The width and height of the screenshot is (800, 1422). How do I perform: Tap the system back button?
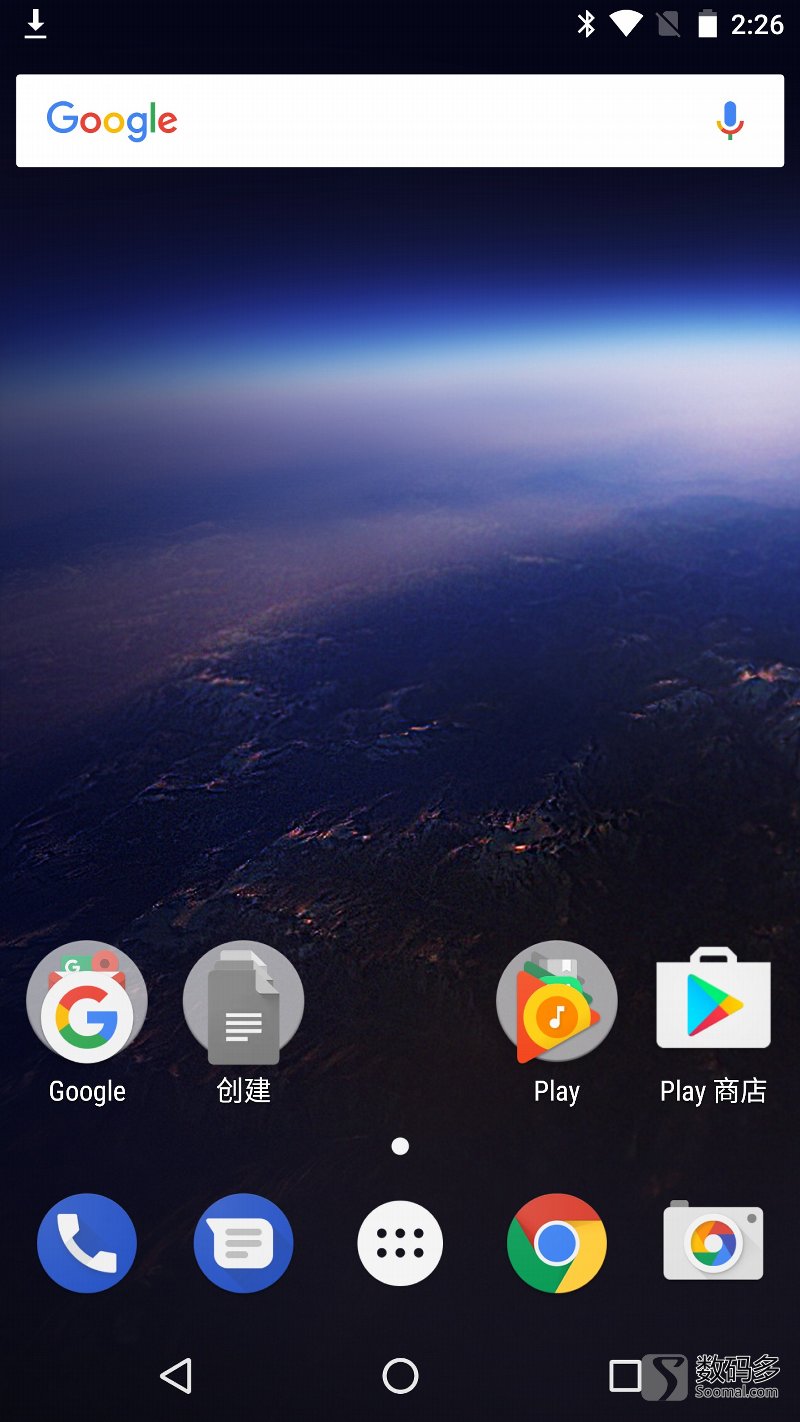coord(176,1376)
